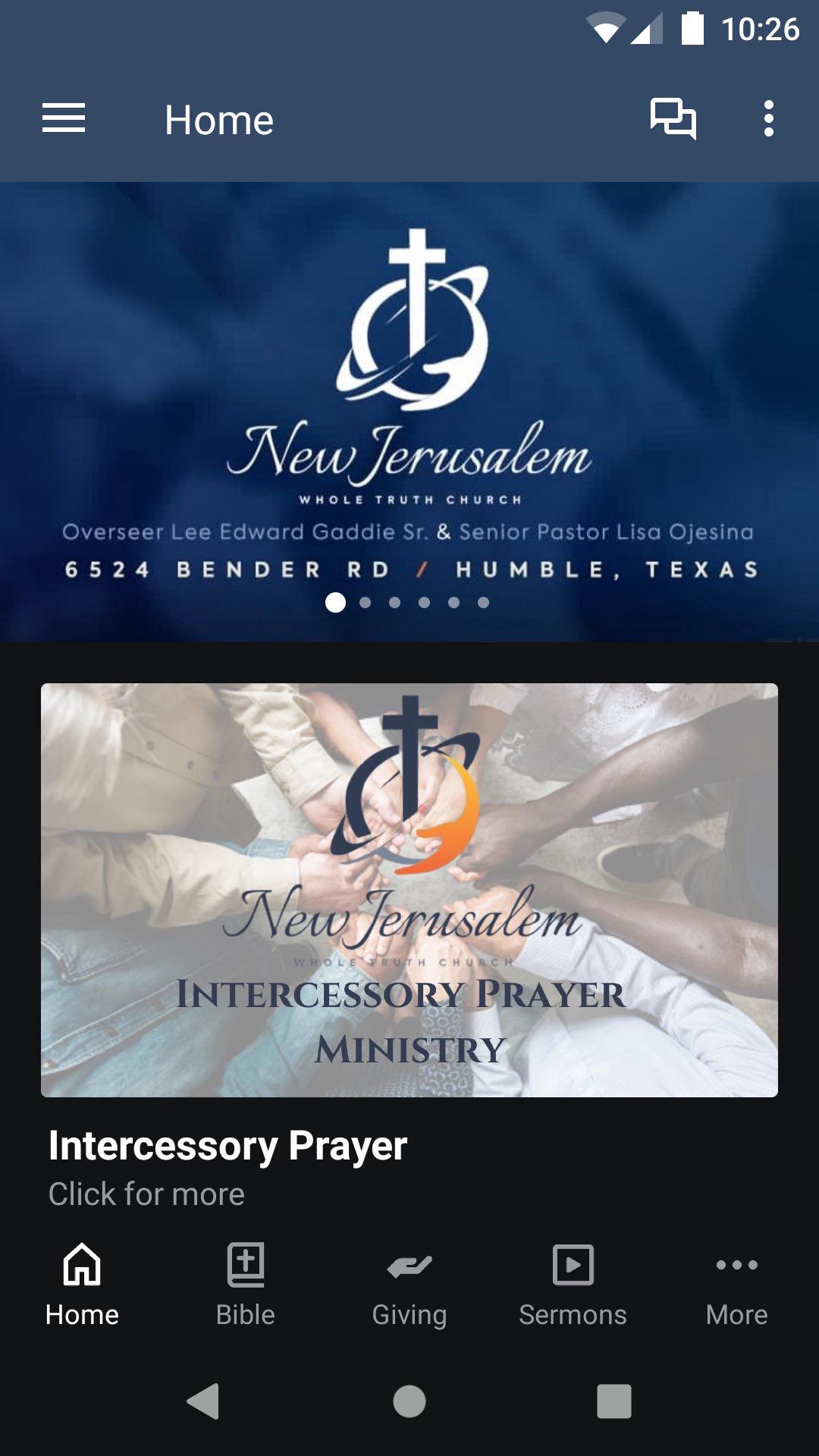This screenshot has width=819, height=1456.
Task: Open the chat messages icon
Action: point(673,119)
